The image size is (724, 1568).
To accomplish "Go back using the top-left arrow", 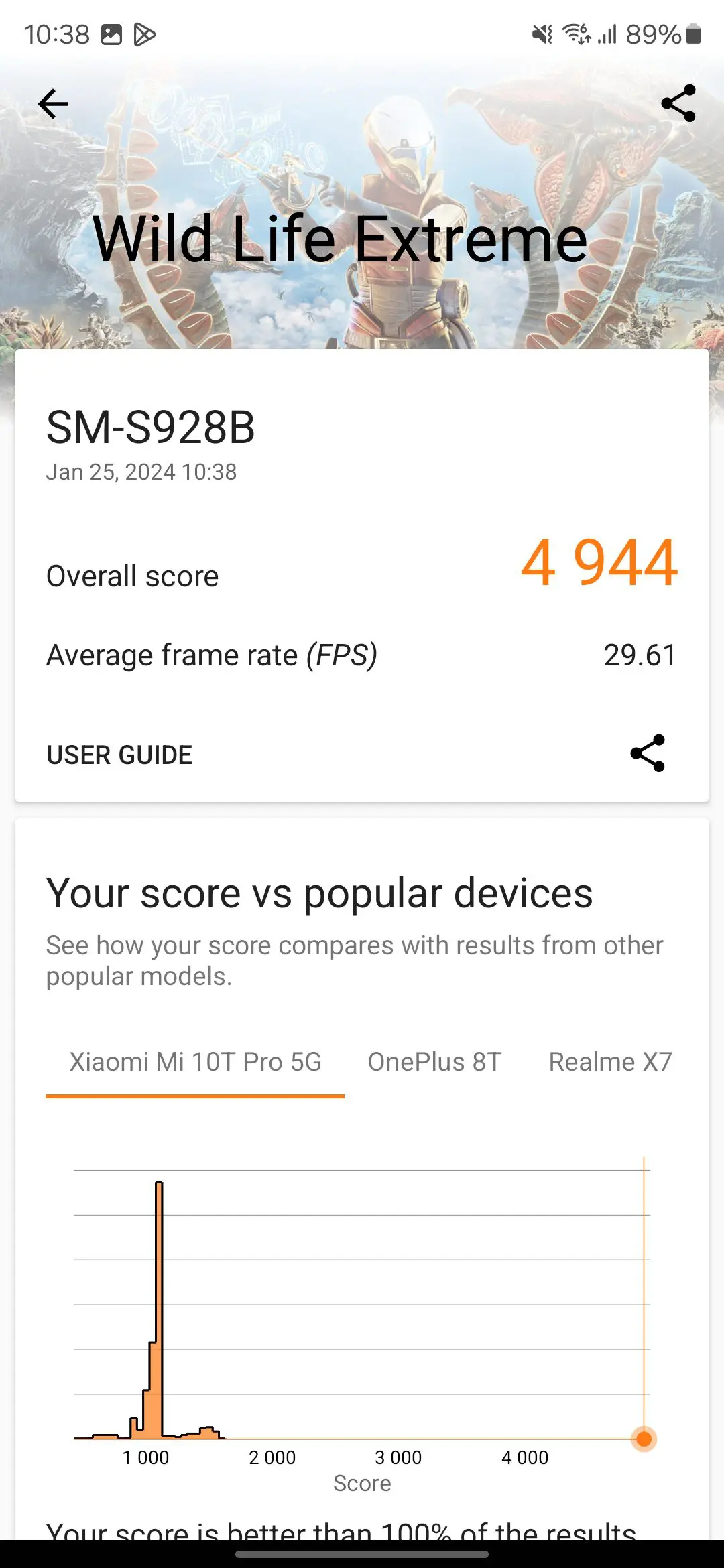I will coord(53,104).
